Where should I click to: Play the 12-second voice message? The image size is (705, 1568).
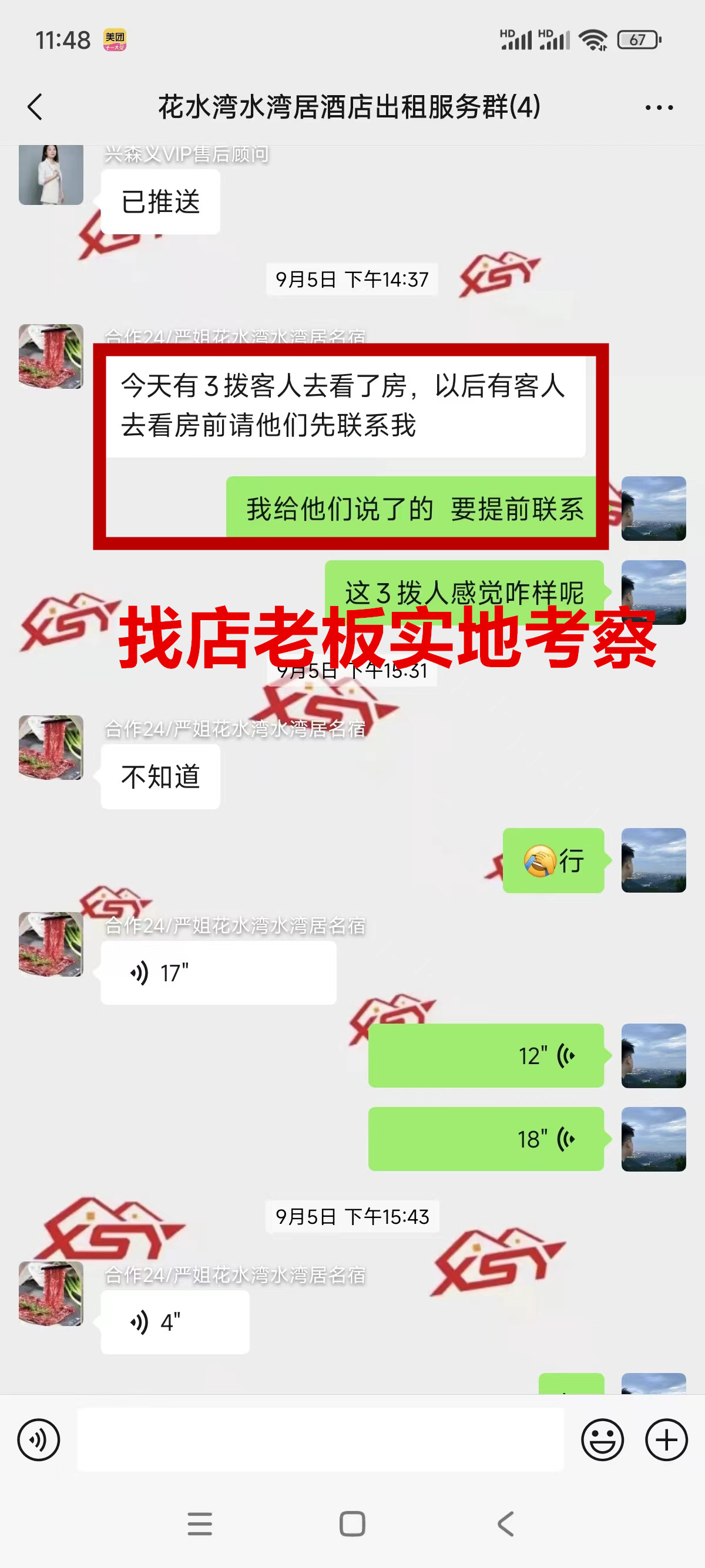tap(486, 1056)
